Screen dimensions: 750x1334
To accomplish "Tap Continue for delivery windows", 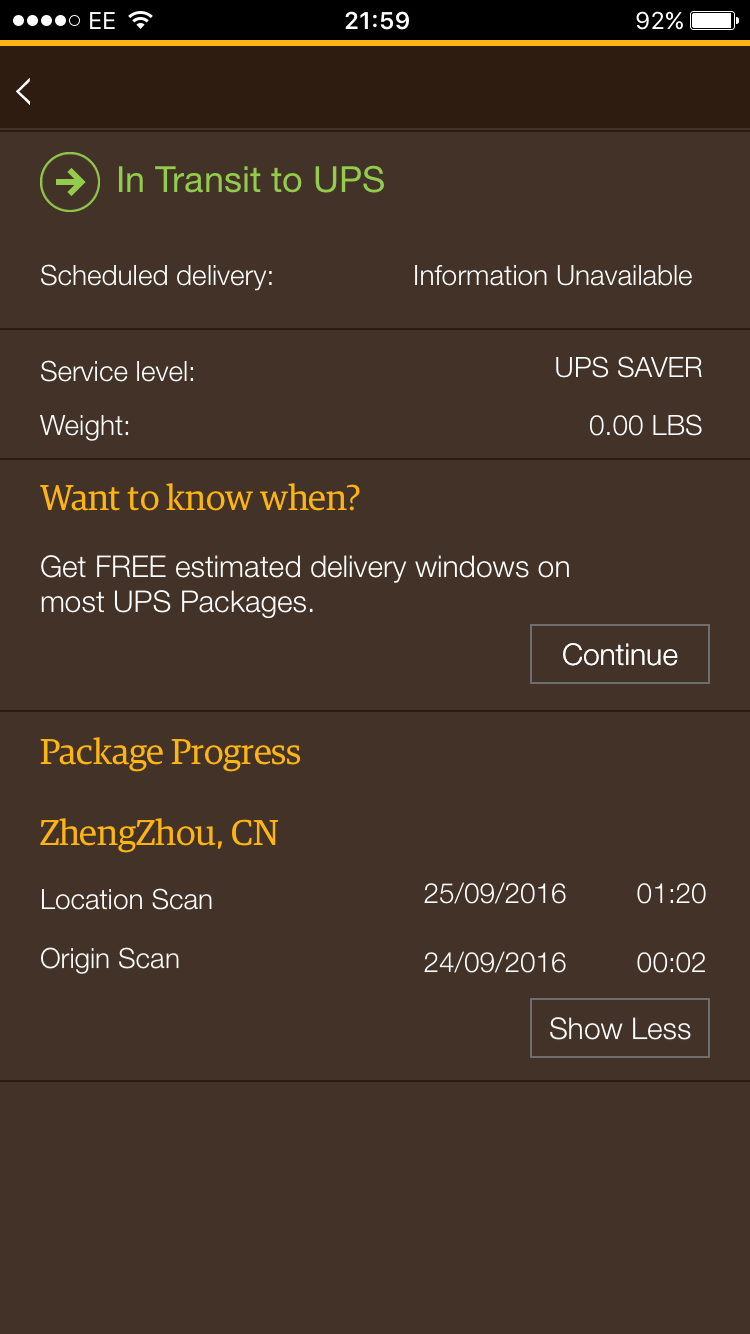I will pos(620,654).
